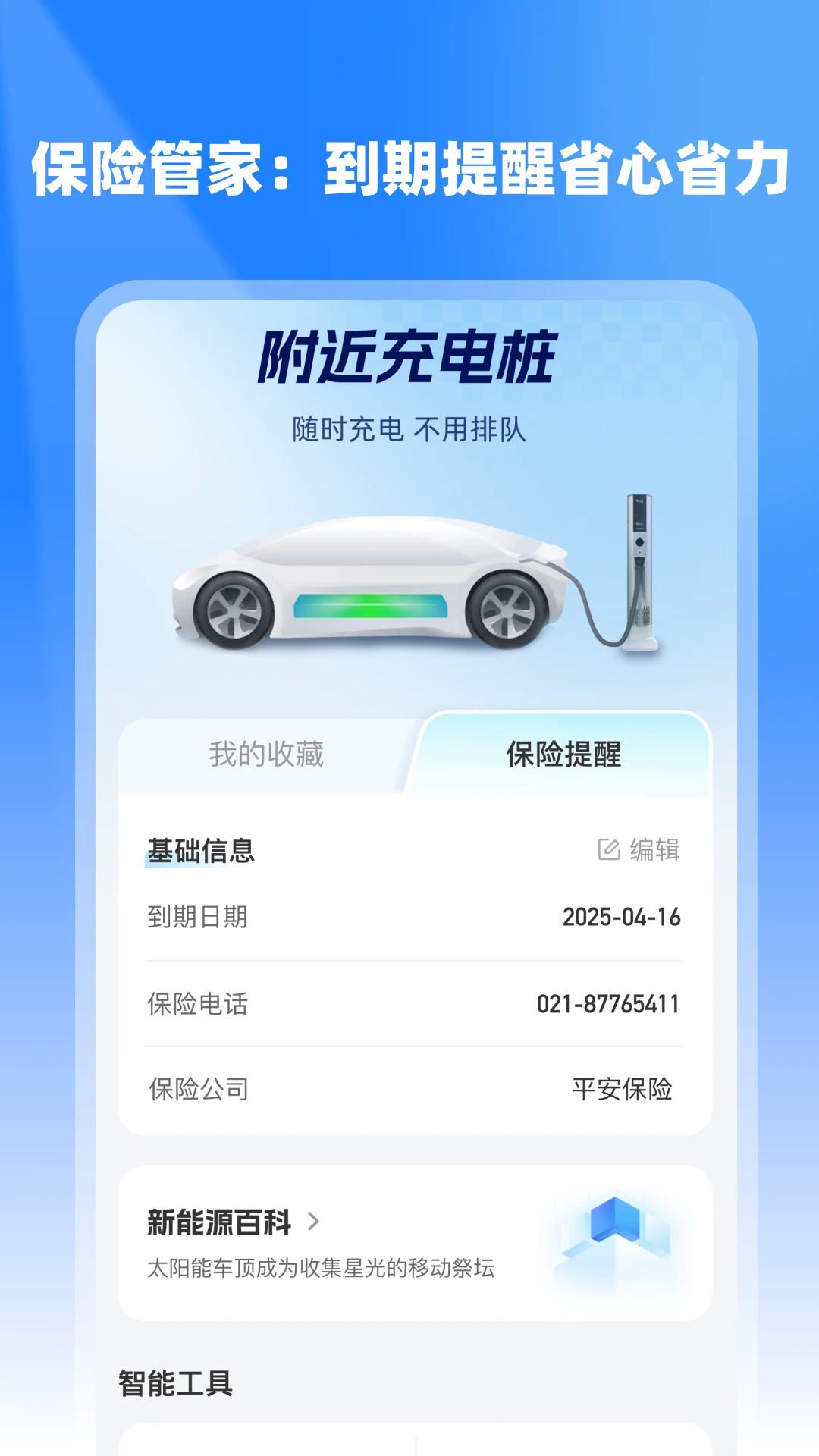819x1456 pixels.
Task: Tap the subtitle 随时充电 不用排队
Action: tap(409, 429)
